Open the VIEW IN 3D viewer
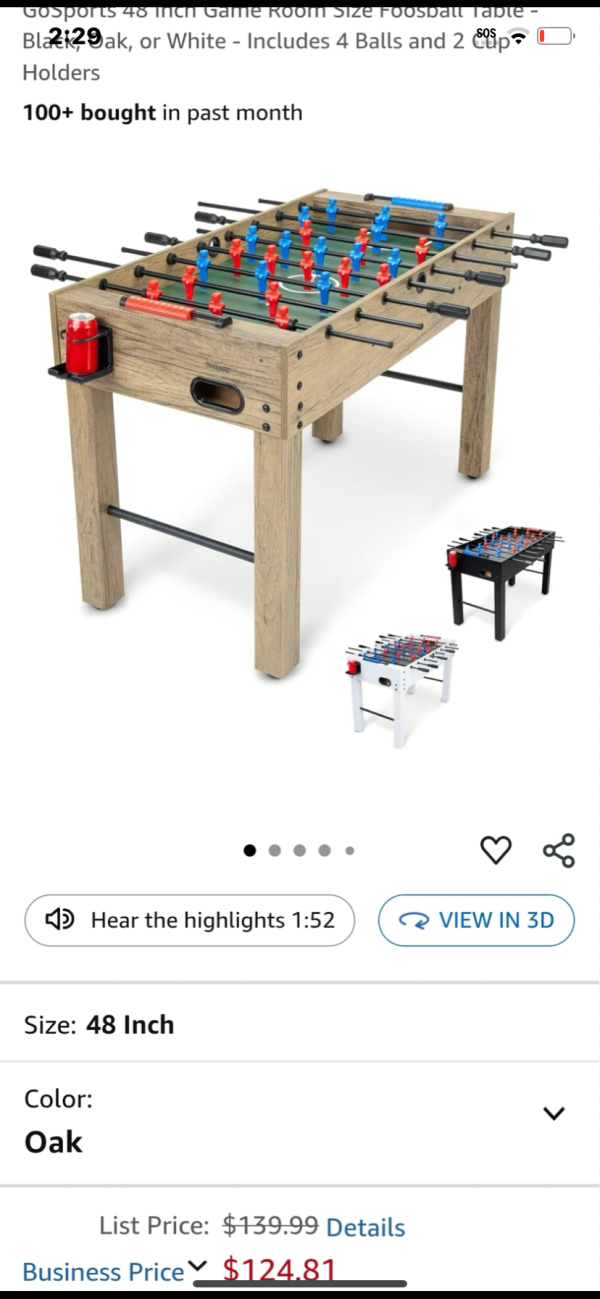The height and width of the screenshot is (1299, 600). click(476, 920)
